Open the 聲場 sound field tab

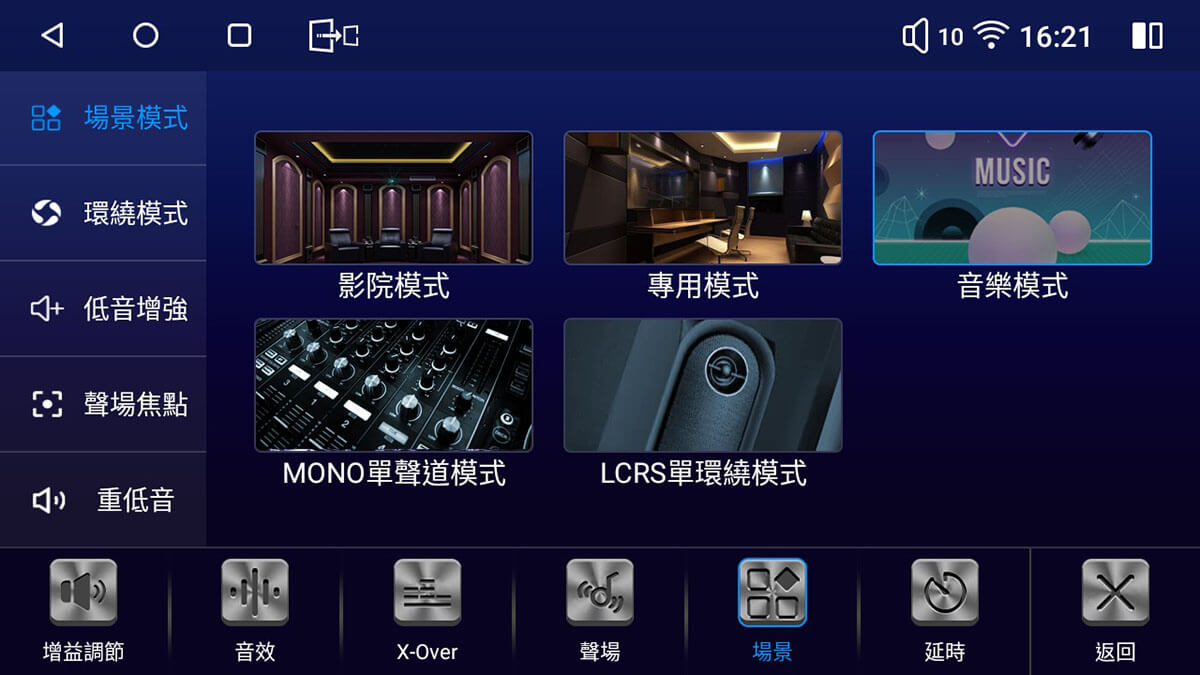[x=600, y=610]
